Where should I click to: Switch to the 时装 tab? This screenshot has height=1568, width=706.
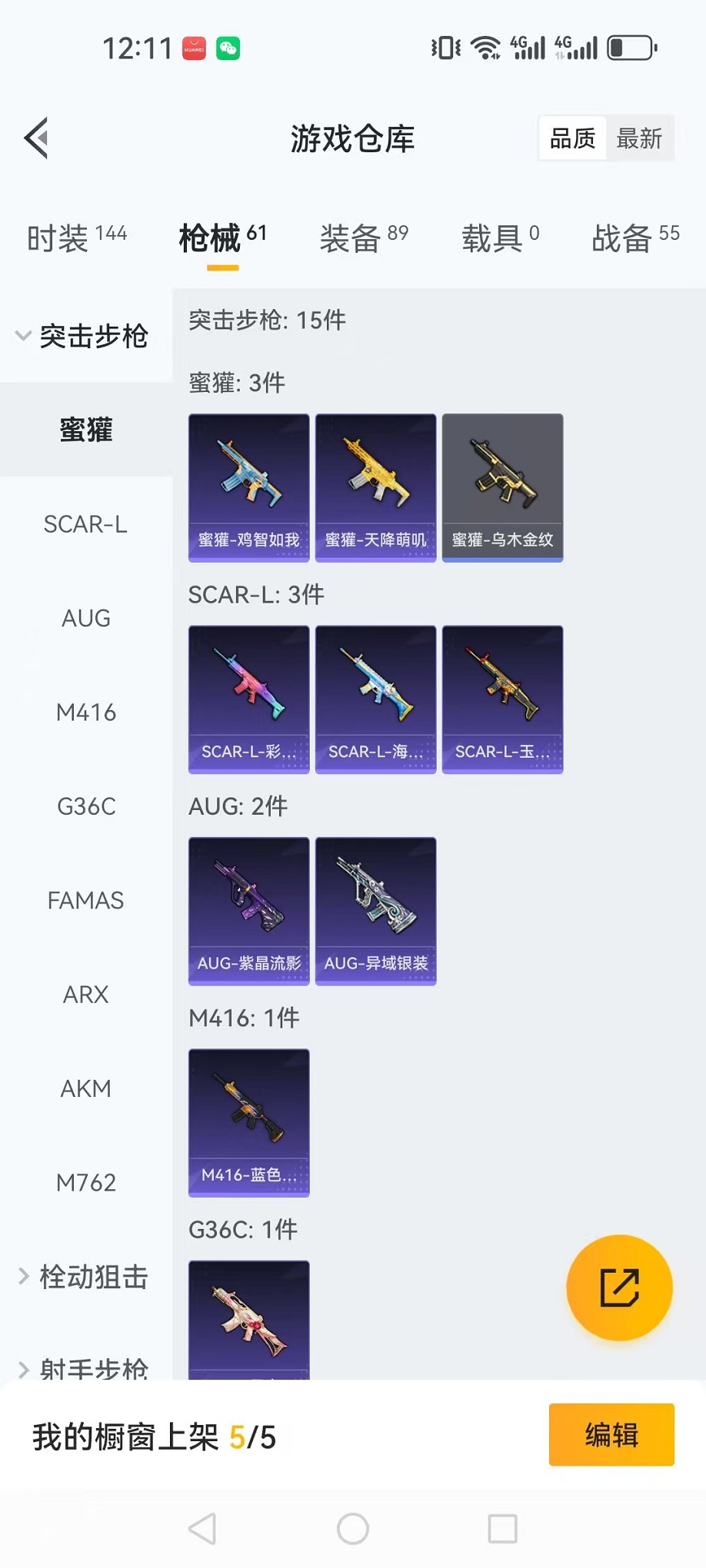(x=76, y=238)
